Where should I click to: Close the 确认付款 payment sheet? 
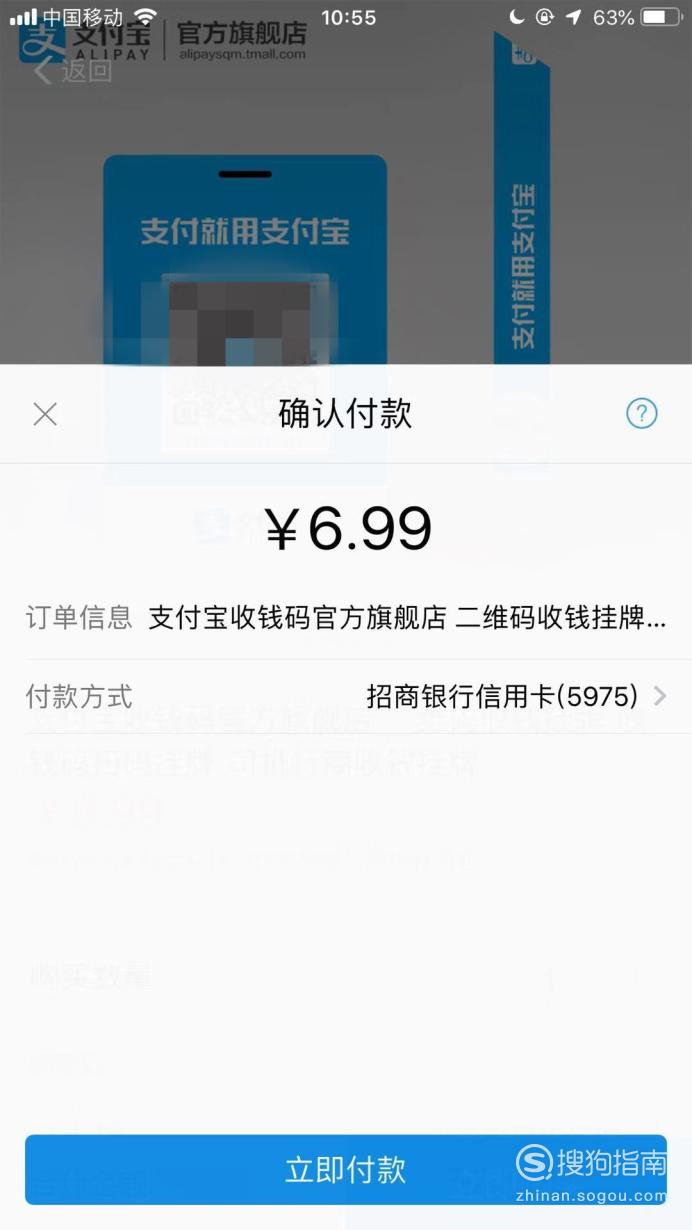click(x=45, y=414)
